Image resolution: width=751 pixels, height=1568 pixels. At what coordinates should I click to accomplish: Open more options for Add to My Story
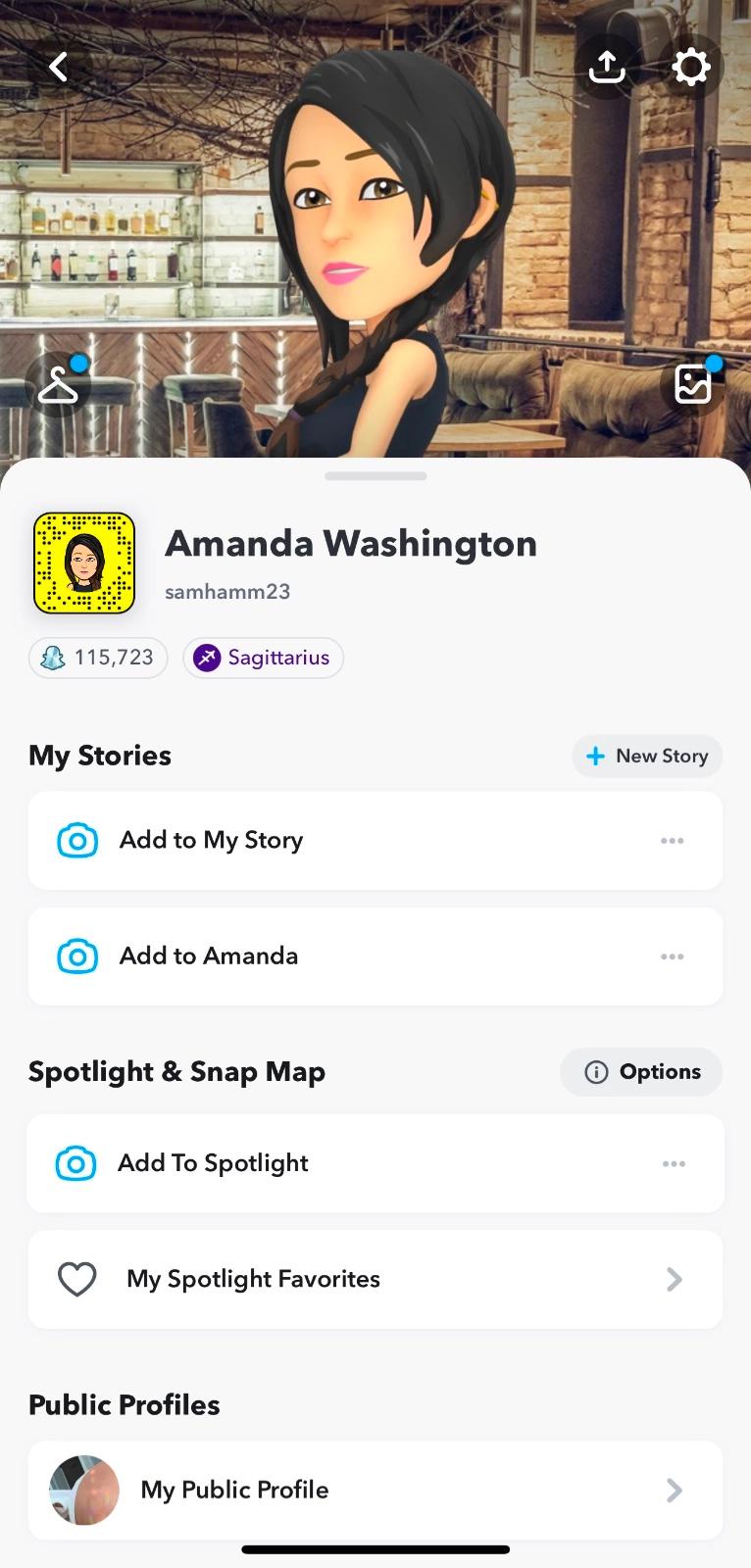click(x=672, y=841)
